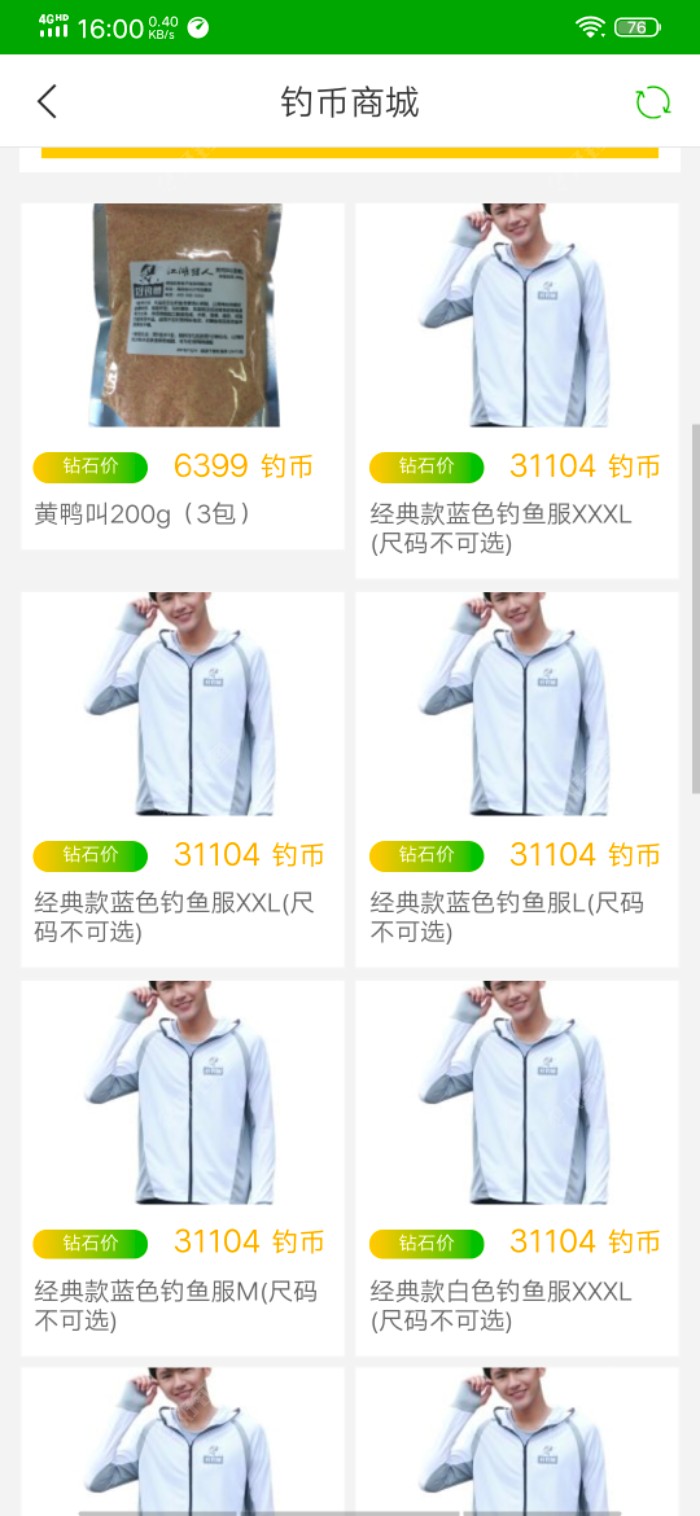
Task: Open the 黄鸭叫200g（3包）product card
Action: (x=183, y=376)
